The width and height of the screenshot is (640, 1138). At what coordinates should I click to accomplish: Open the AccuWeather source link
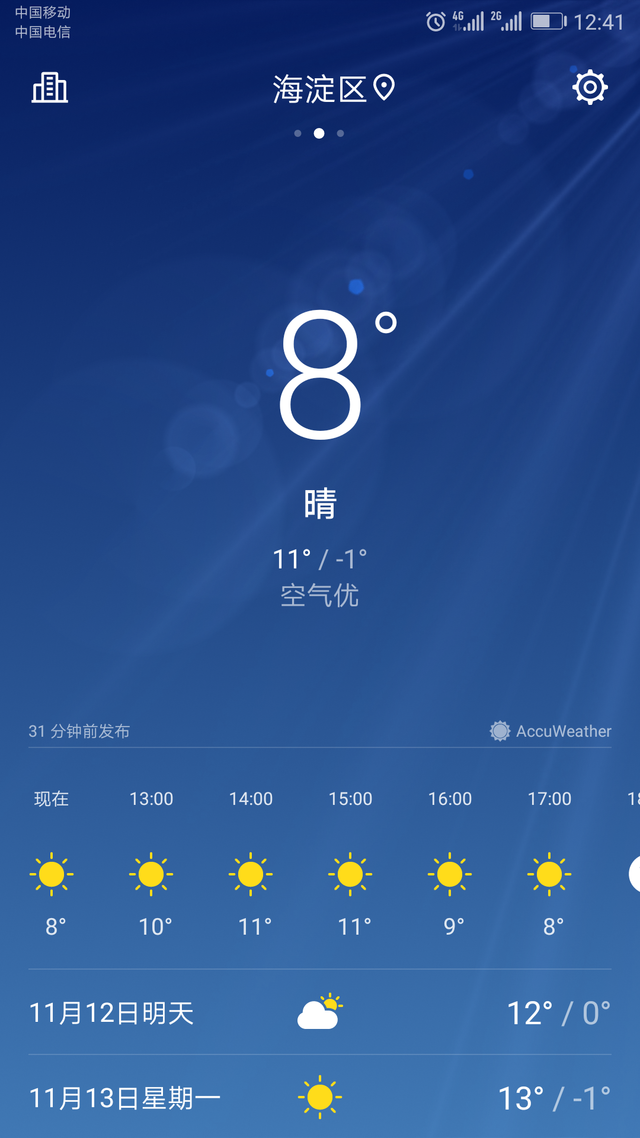click(551, 731)
